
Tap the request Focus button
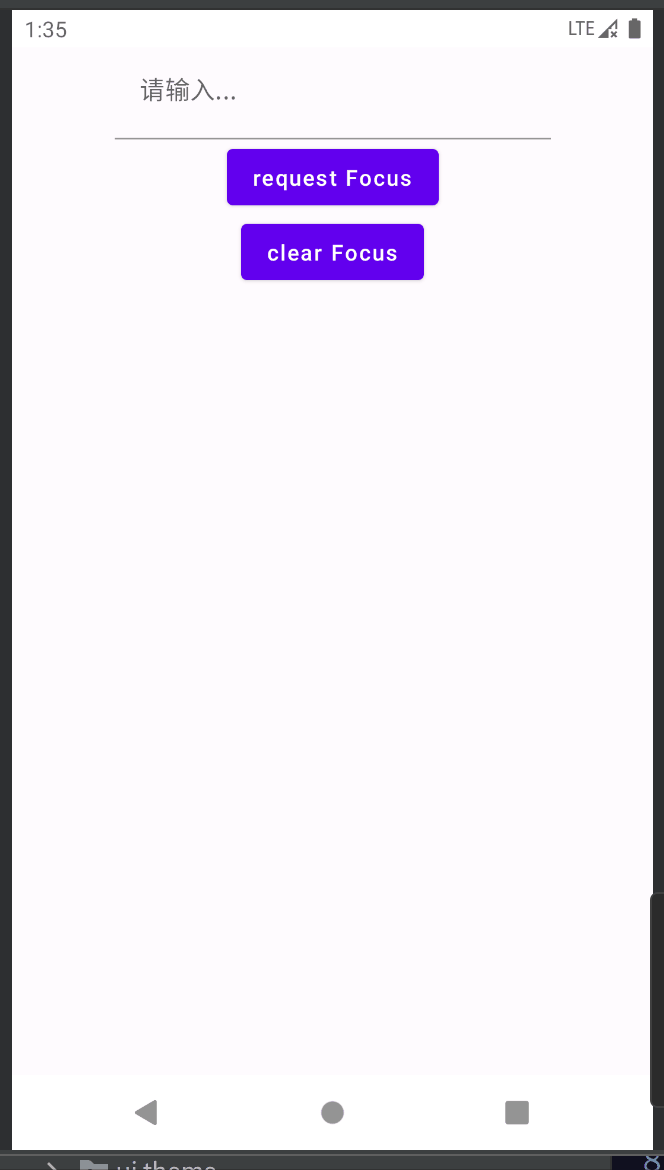pos(332,178)
